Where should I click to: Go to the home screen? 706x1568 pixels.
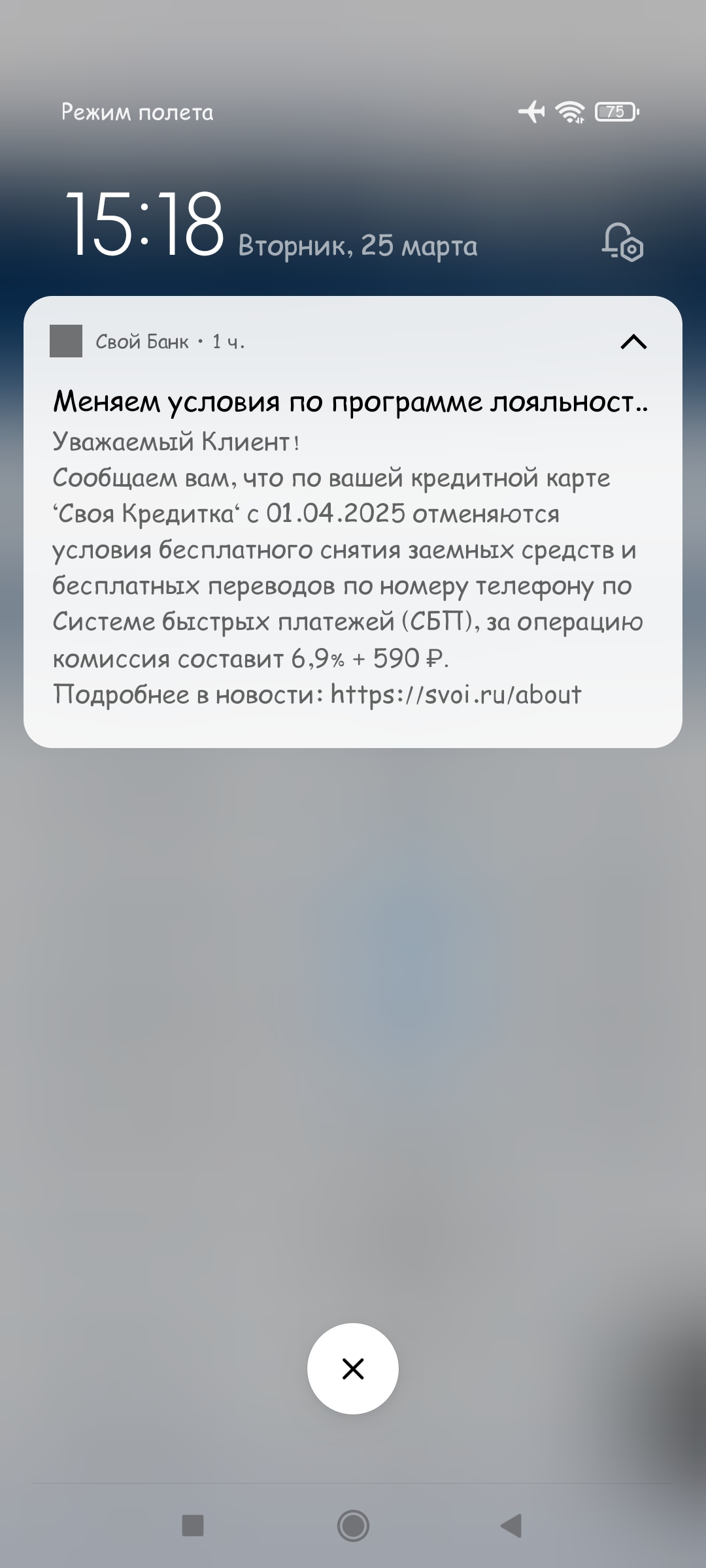coord(353,1526)
